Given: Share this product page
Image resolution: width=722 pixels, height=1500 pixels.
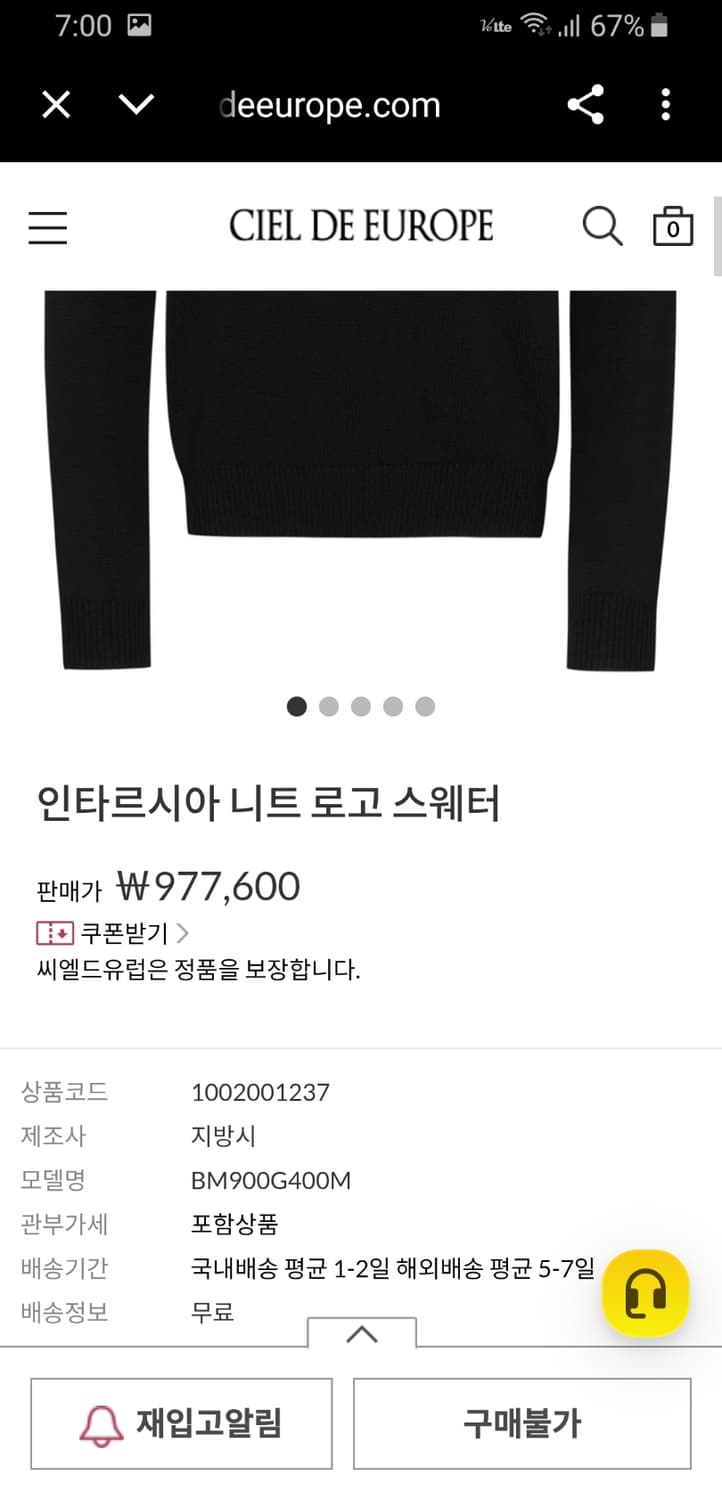Looking at the screenshot, I should point(586,104).
